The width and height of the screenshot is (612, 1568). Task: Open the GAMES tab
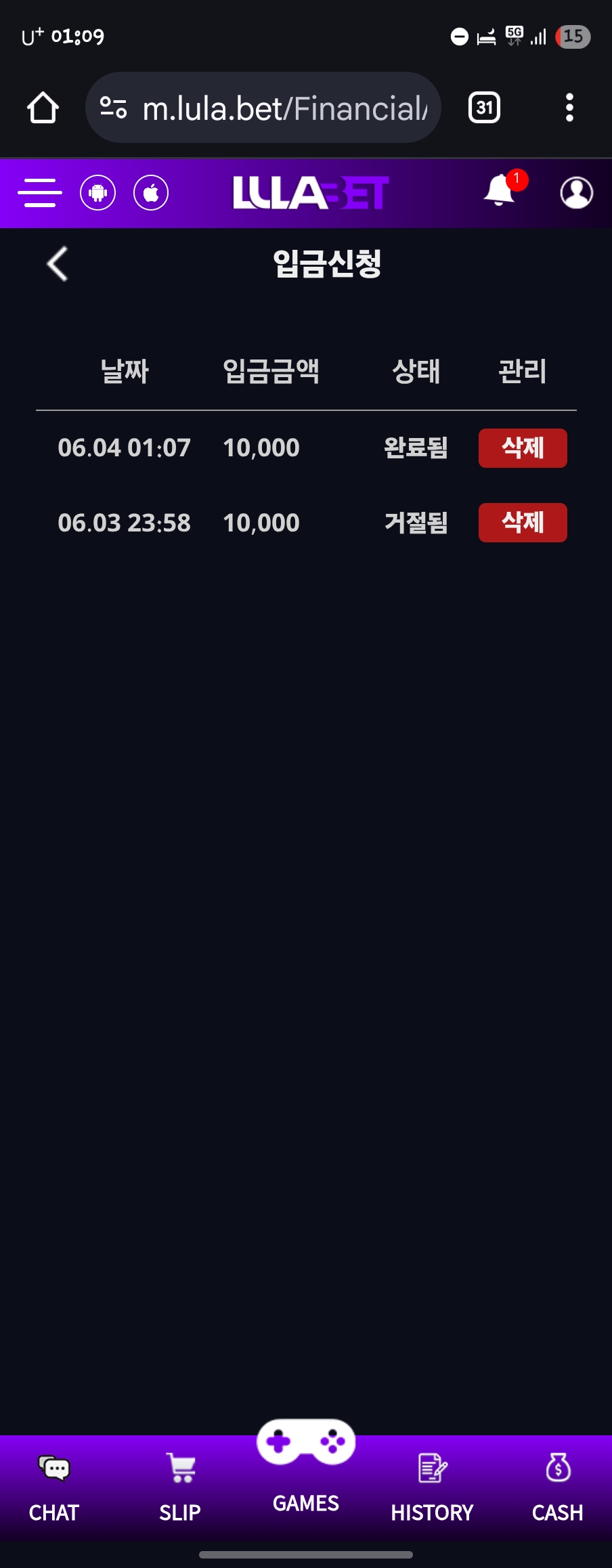tap(306, 1466)
